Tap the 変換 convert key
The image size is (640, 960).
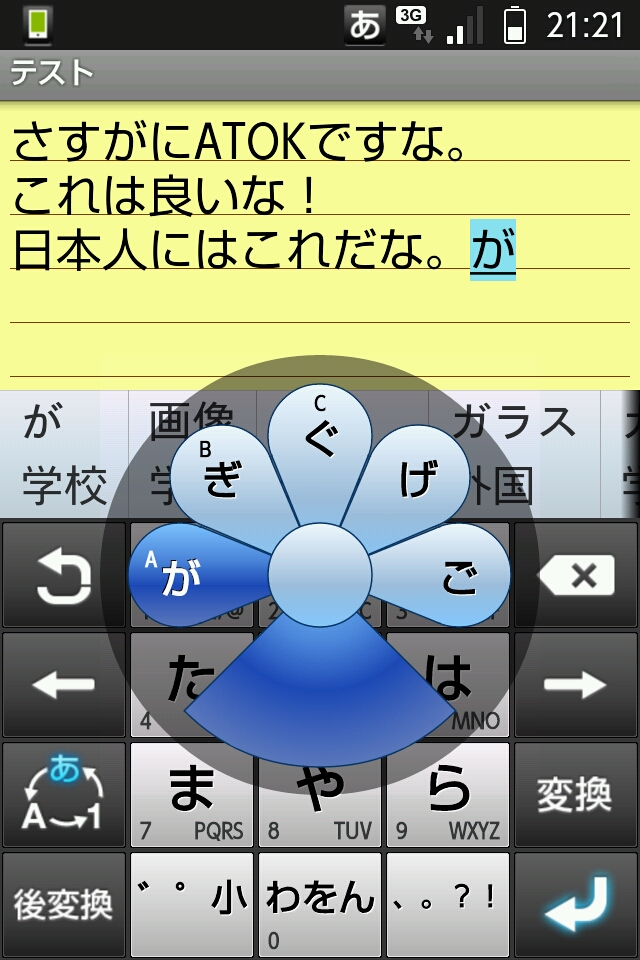(575, 795)
